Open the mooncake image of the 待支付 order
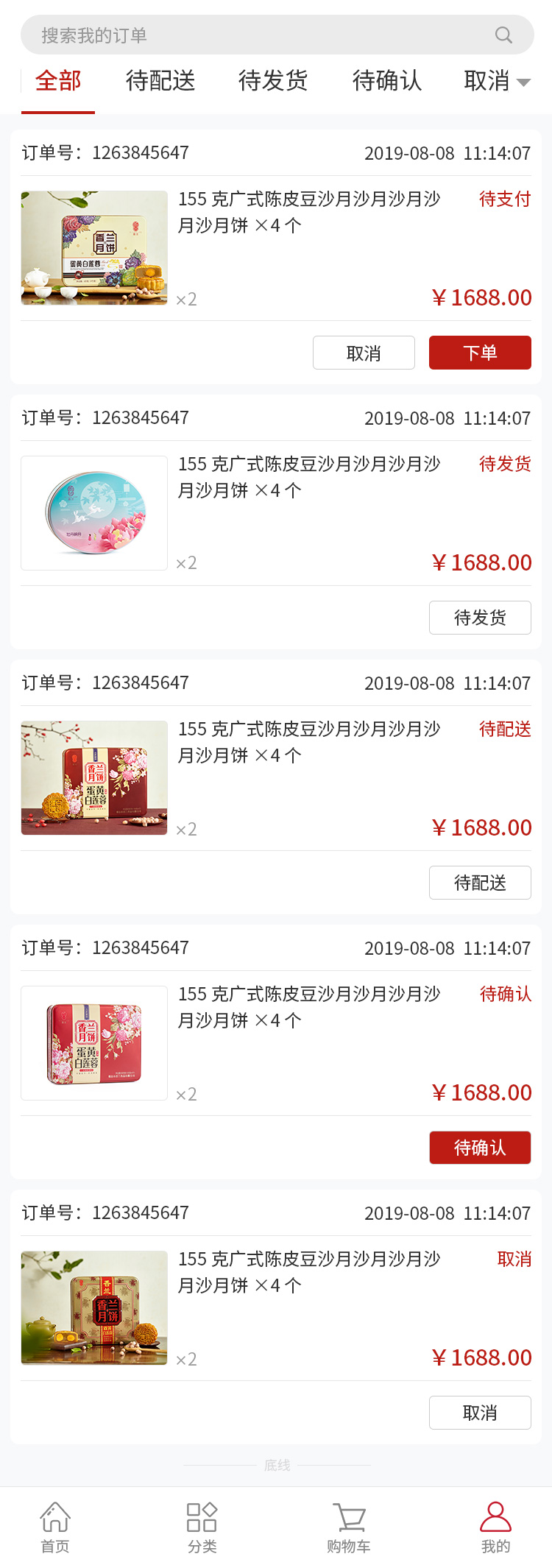This screenshot has width=552, height=1568. (x=94, y=248)
